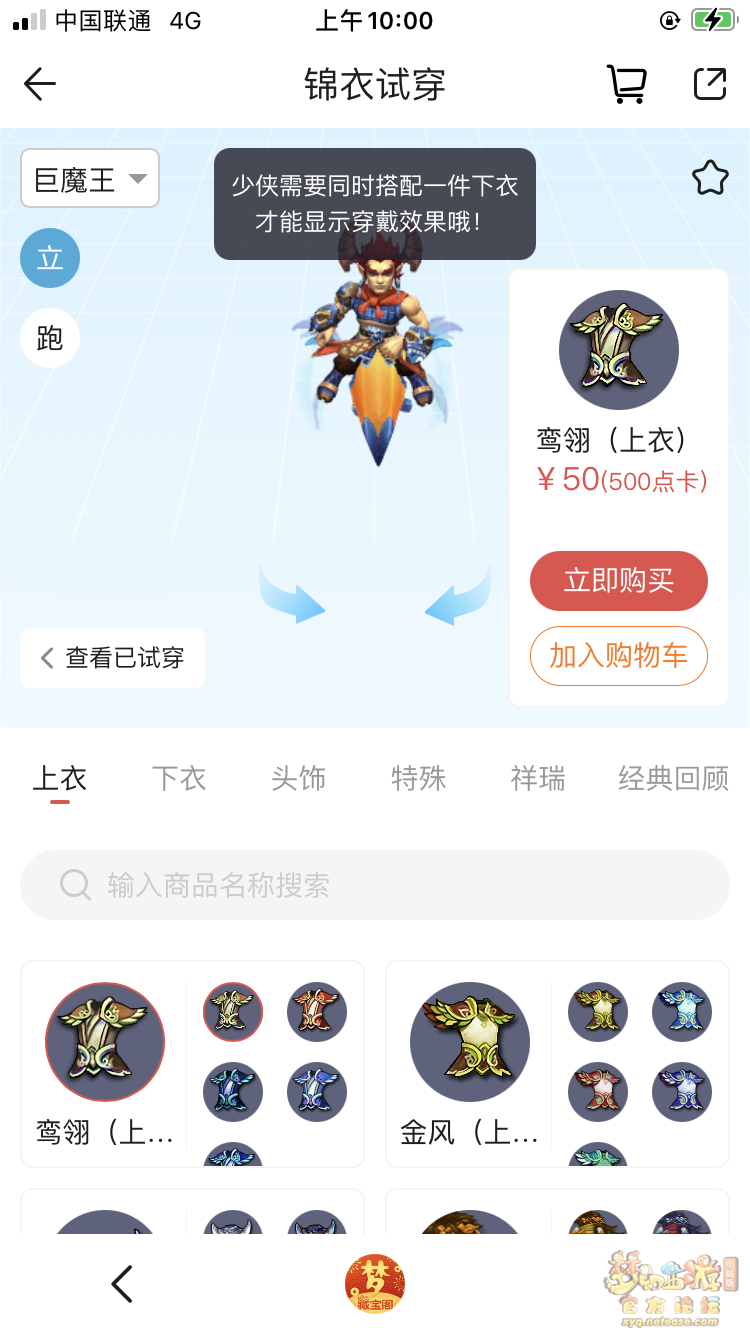Screen dimensions: 750x1334
Task: Go back using the top arrow
Action: click(x=40, y=84)
